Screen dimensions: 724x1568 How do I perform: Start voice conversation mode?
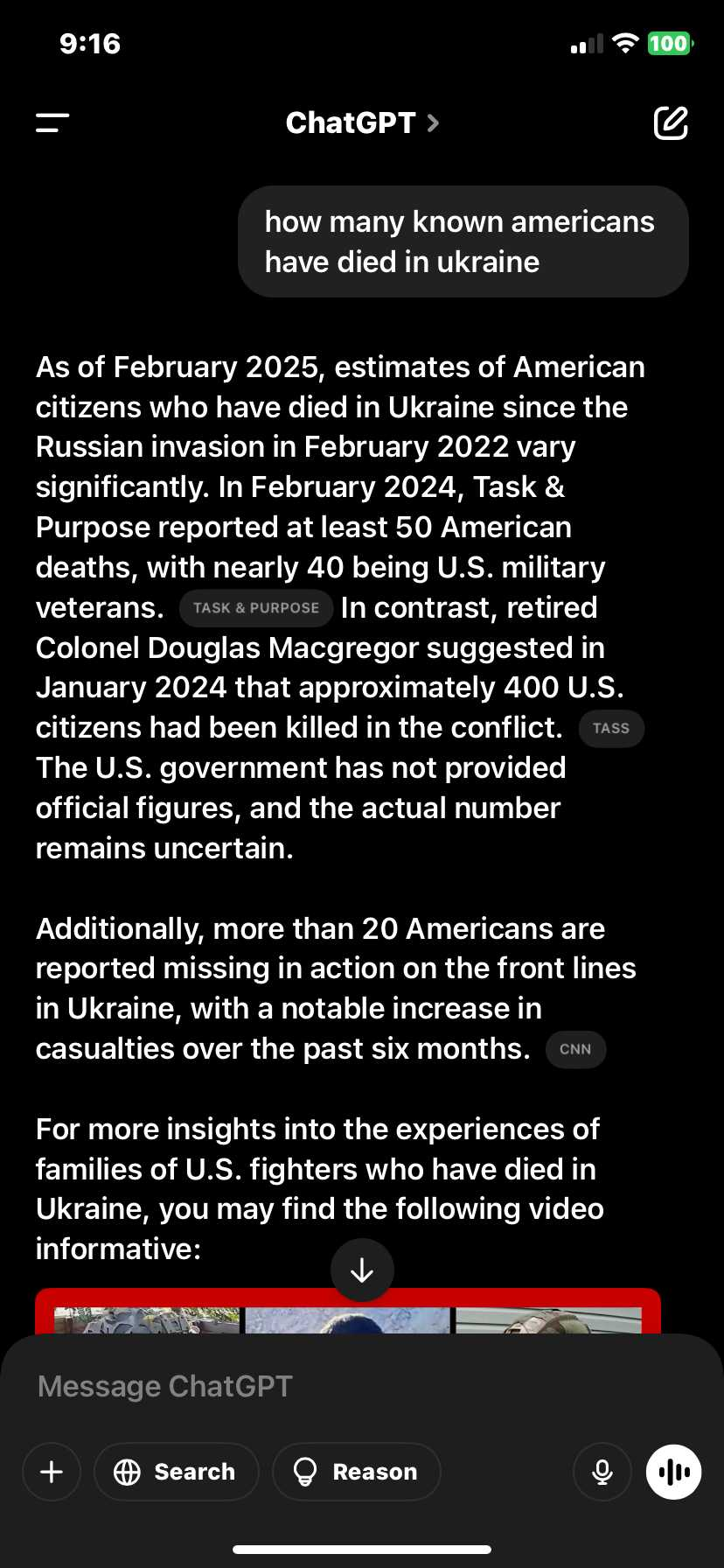pyautogui.click(x=674, y=1472)
